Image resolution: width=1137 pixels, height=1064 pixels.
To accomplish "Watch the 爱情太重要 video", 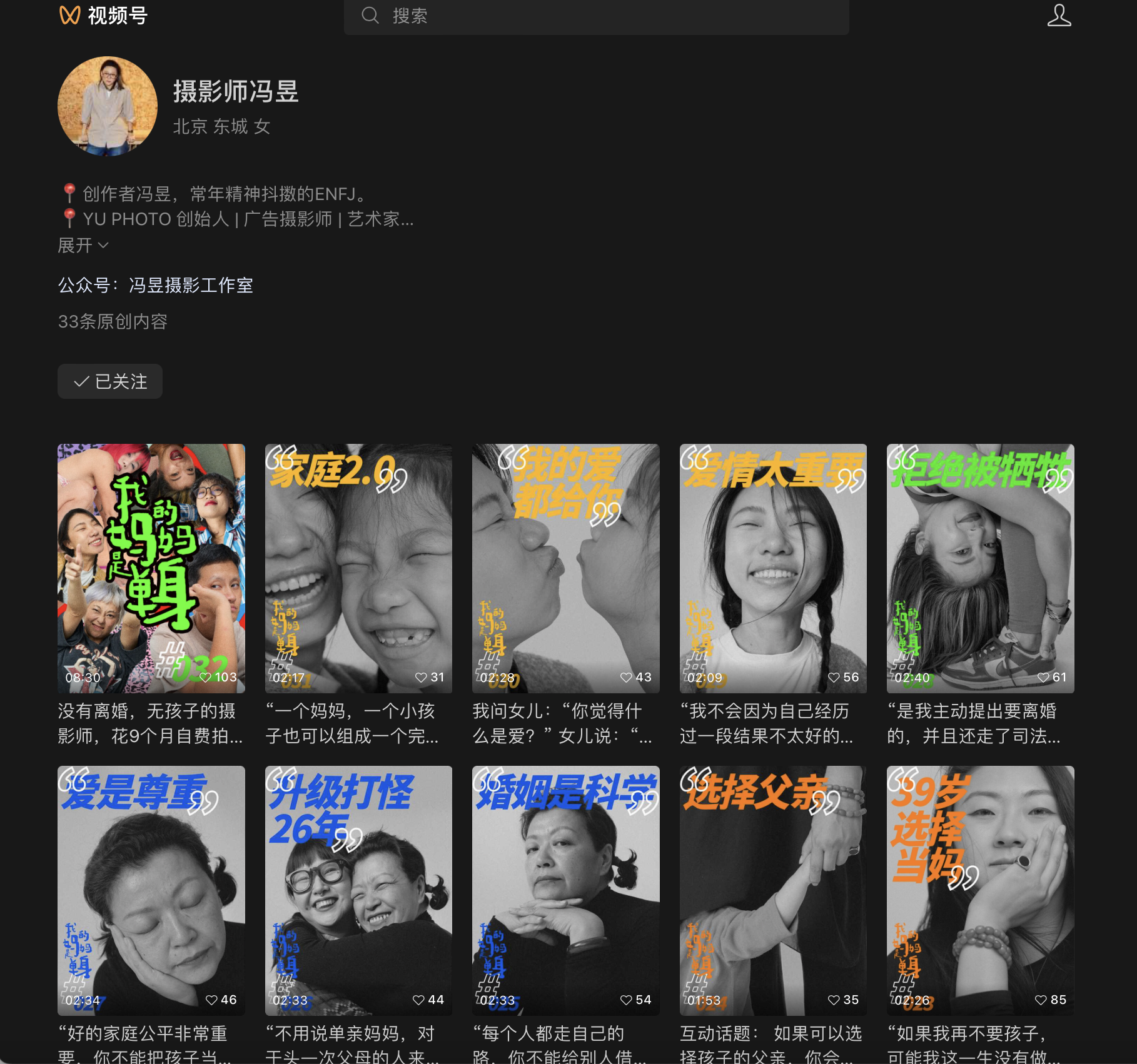I will [x=773, y=568].
